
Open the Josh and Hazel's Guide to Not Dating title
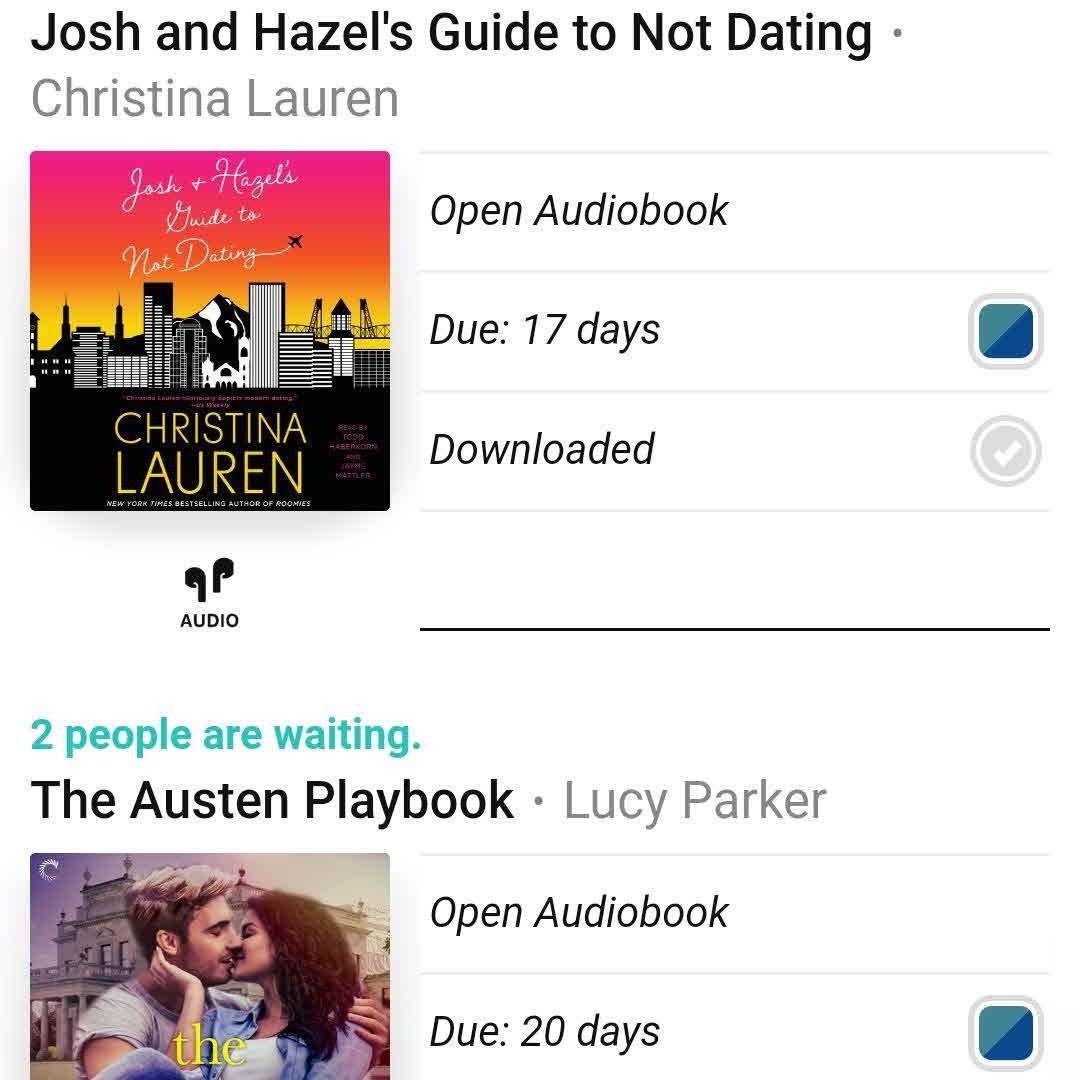pos(451,33)
